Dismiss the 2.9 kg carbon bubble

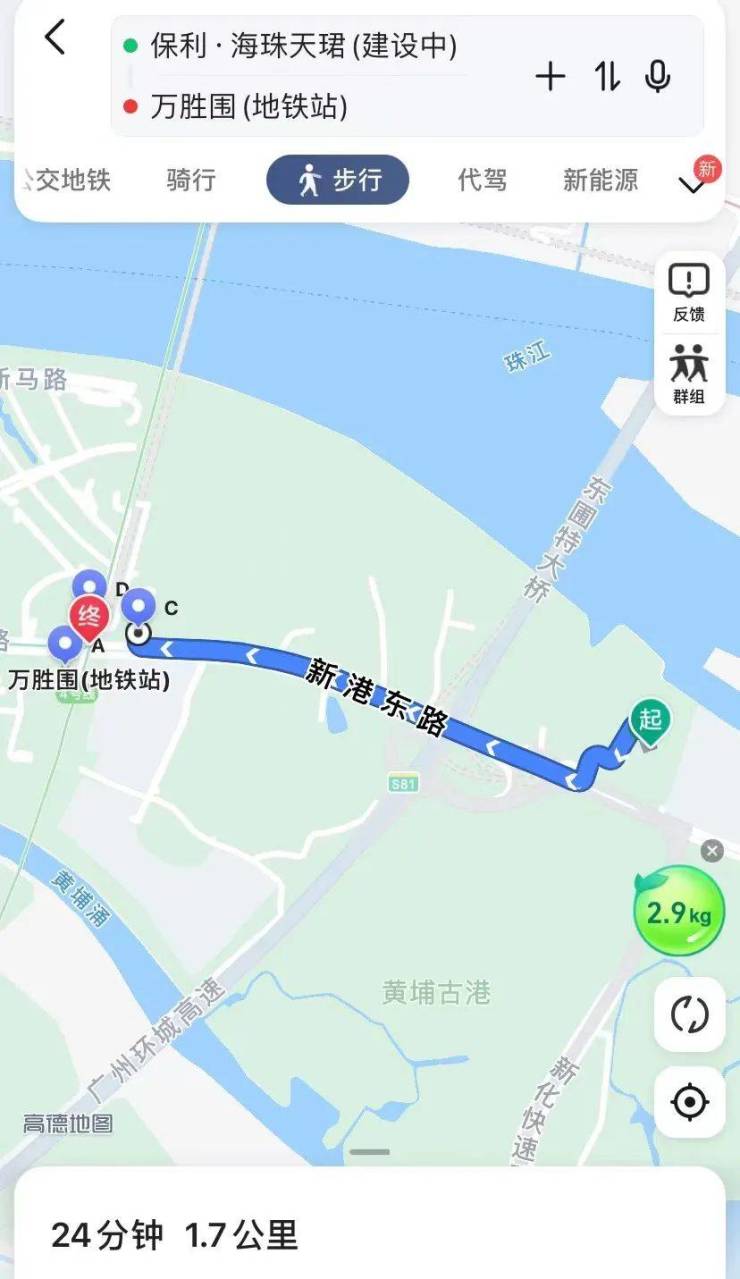711,851
